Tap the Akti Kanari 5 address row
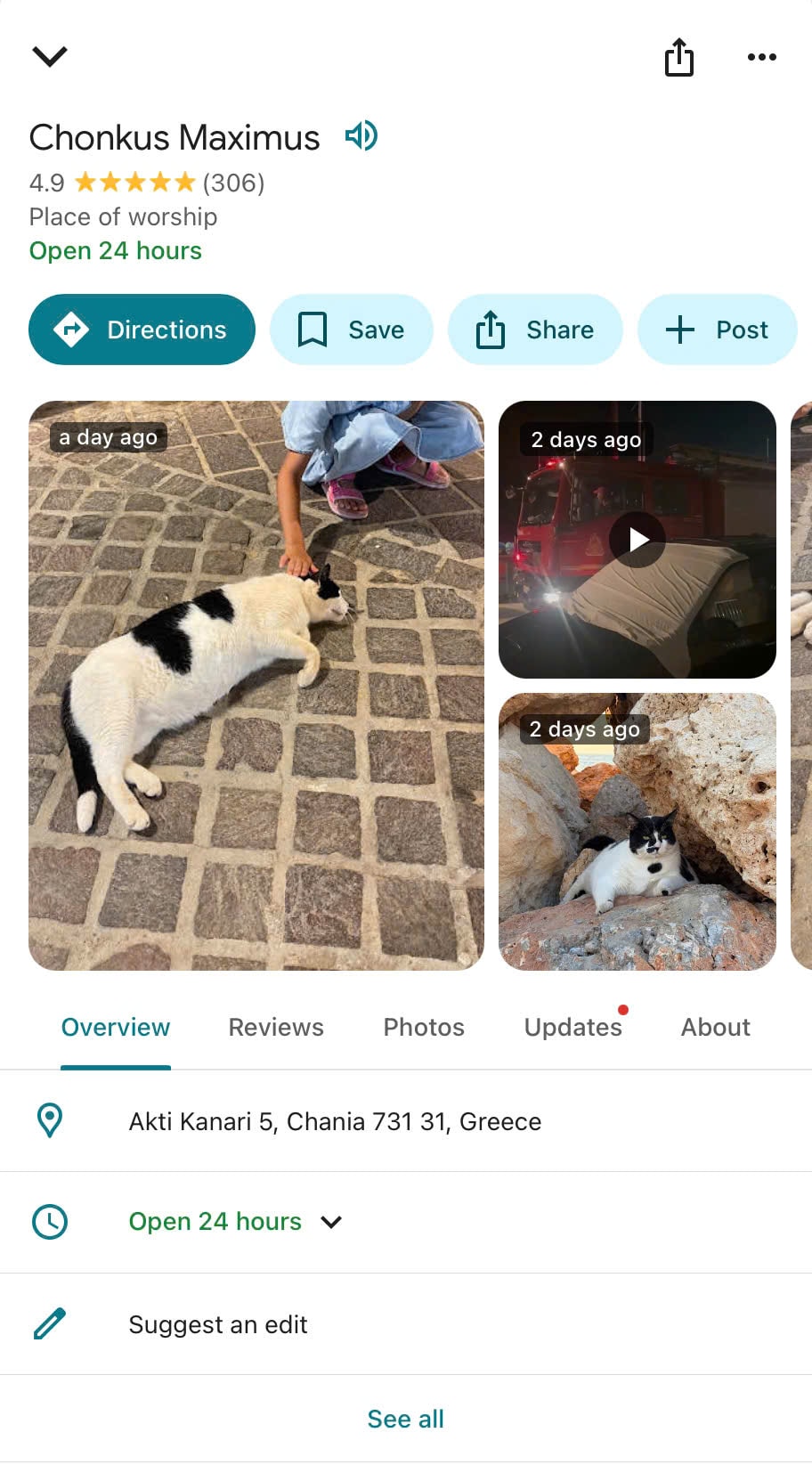Image resolution: width=812 pixels, height=1465 pixels. click(335, 1121)
